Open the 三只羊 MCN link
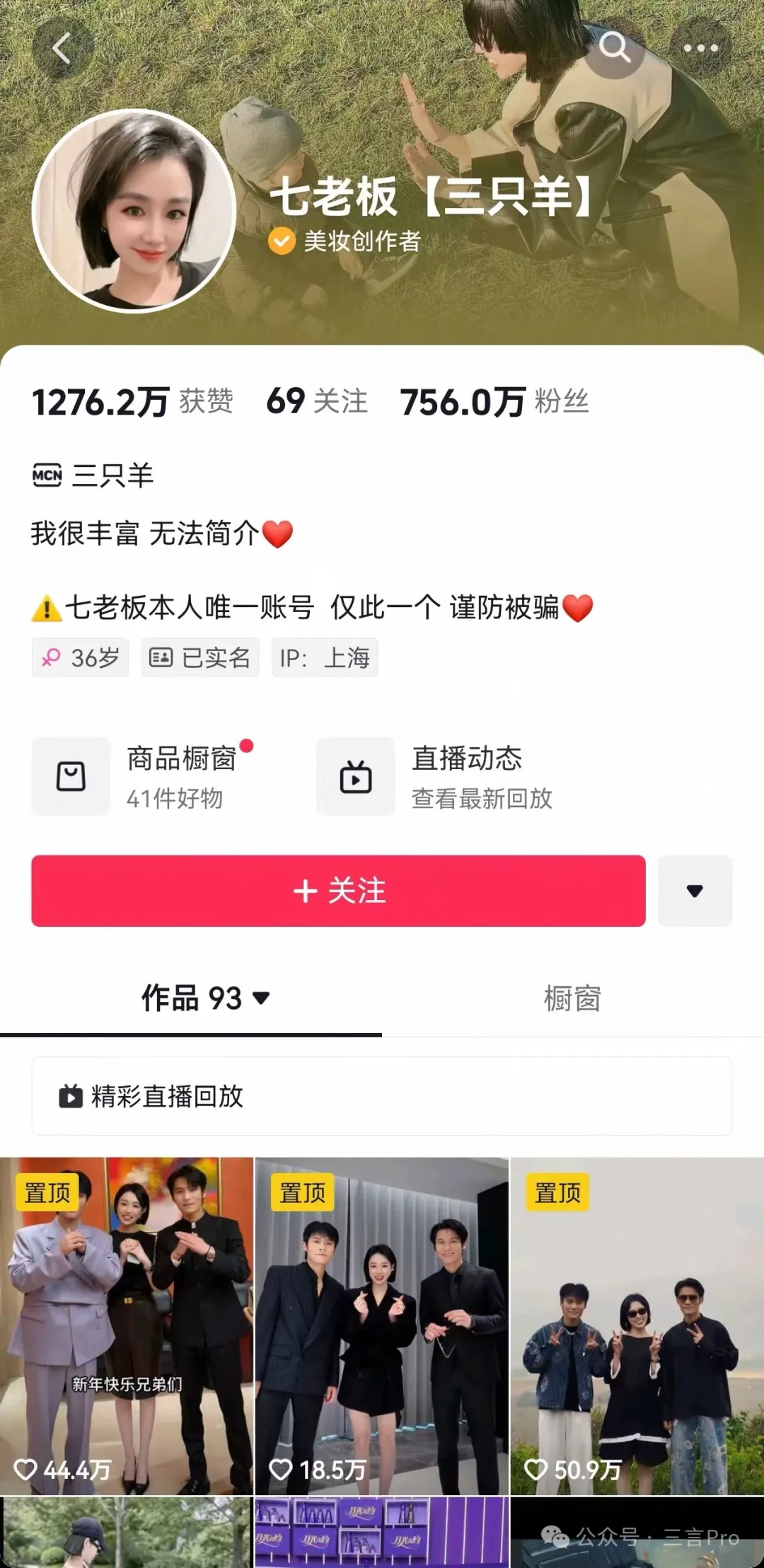This screenshot has width=764, height=1568. click(x=93, y=475)
